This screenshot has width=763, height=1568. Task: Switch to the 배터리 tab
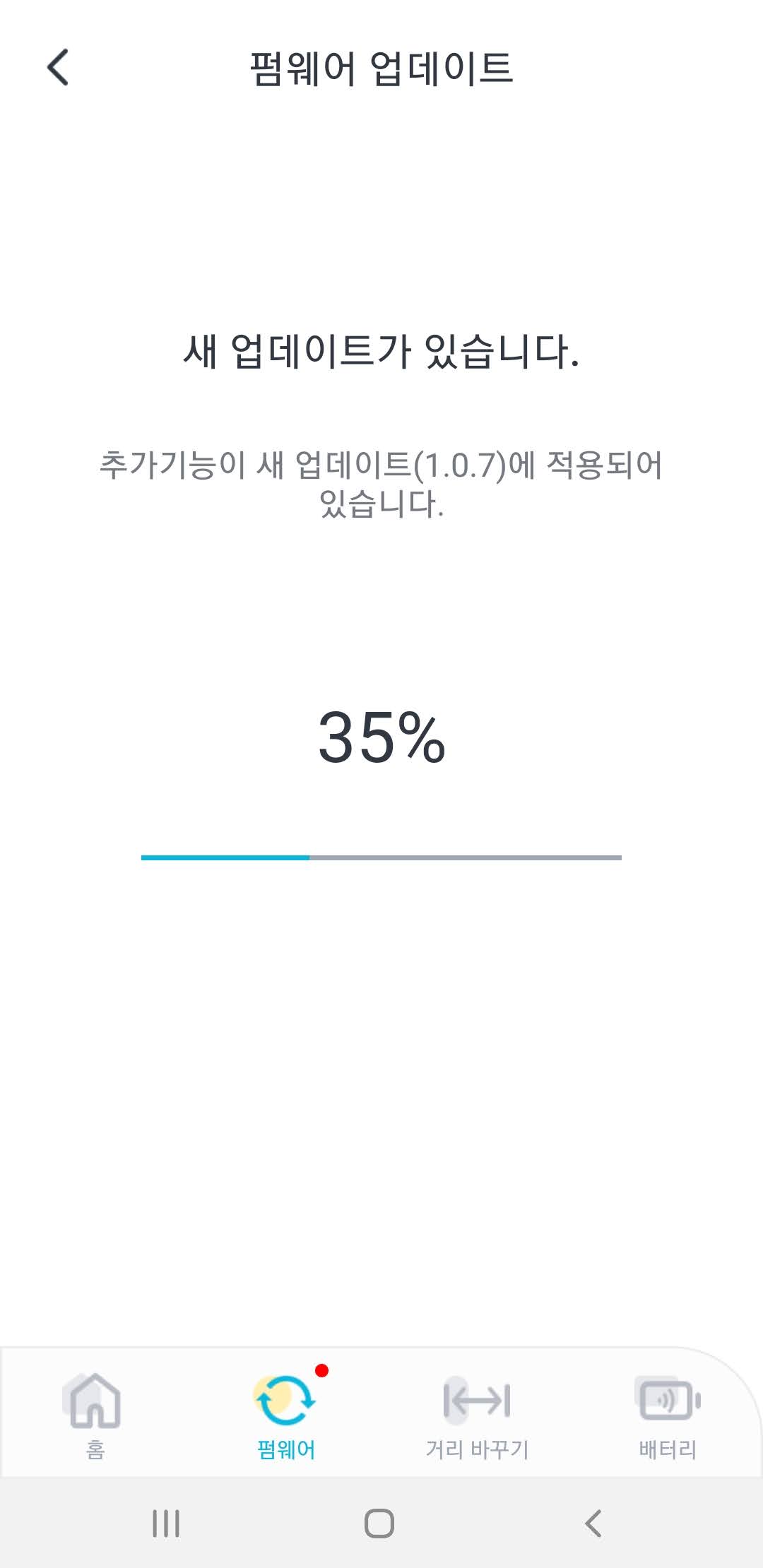tap(668, 1415)
